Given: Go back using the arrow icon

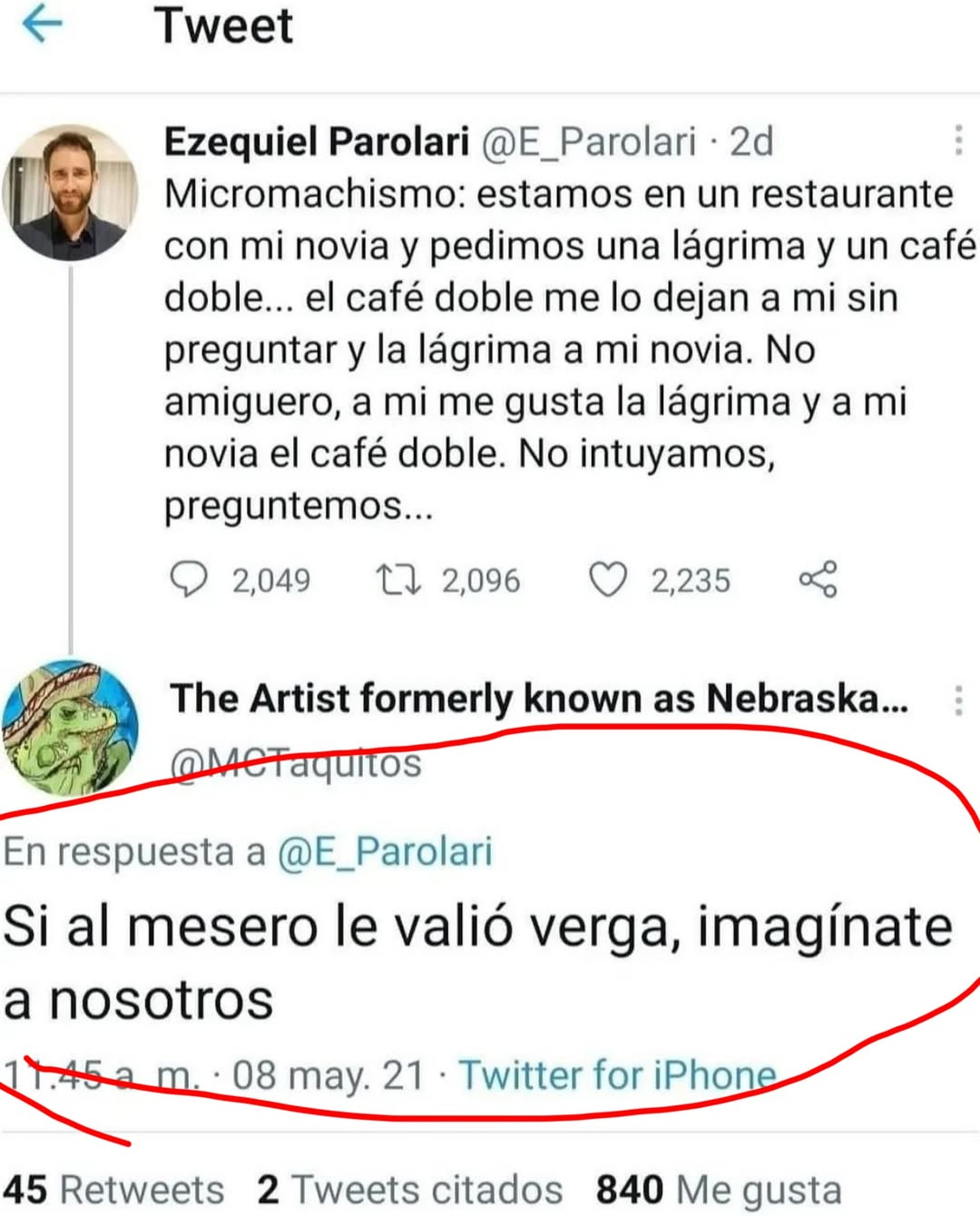Looking at the screenshot, I should click(x=42, y=25).
